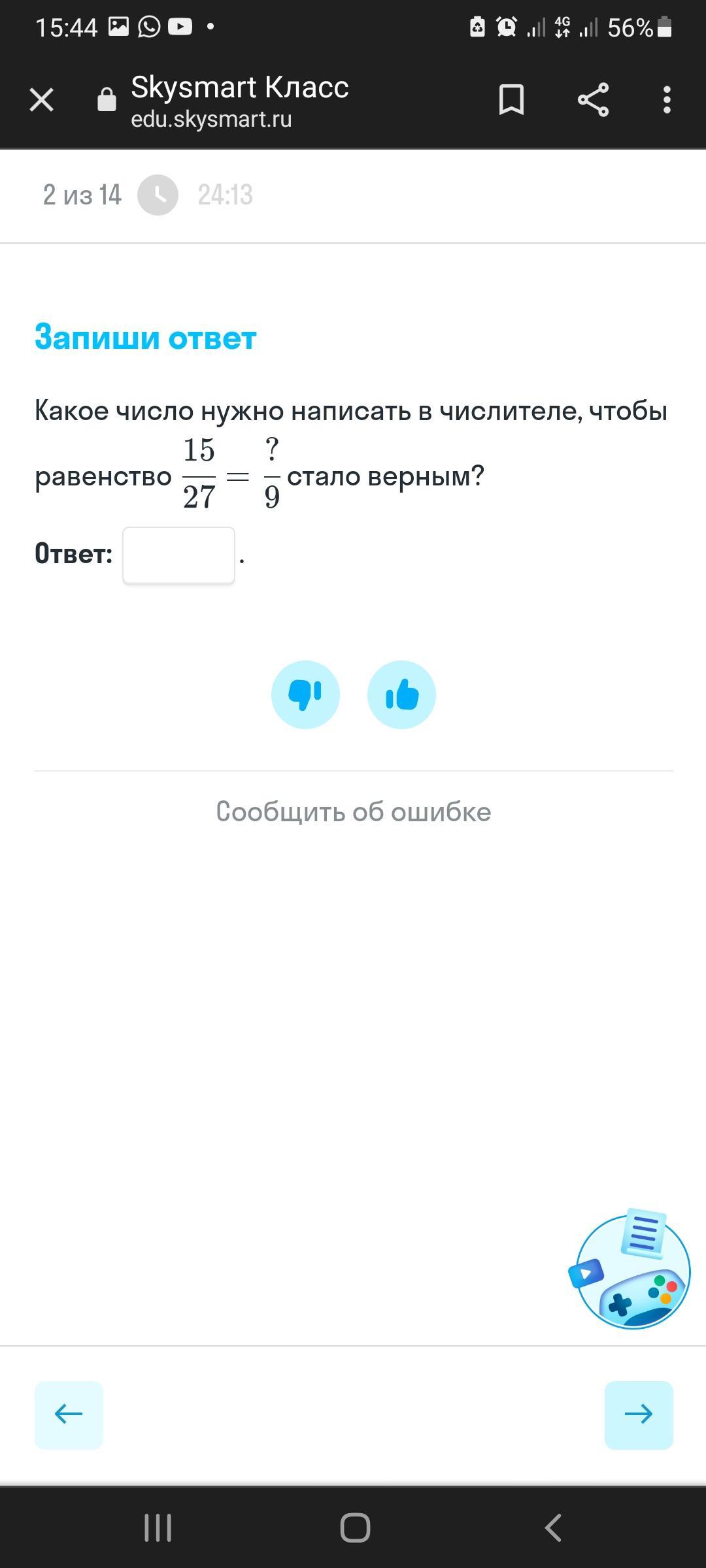Share the page link
Image resolution: width=706 pixels, height=1568 pixels.
point(593,100)
